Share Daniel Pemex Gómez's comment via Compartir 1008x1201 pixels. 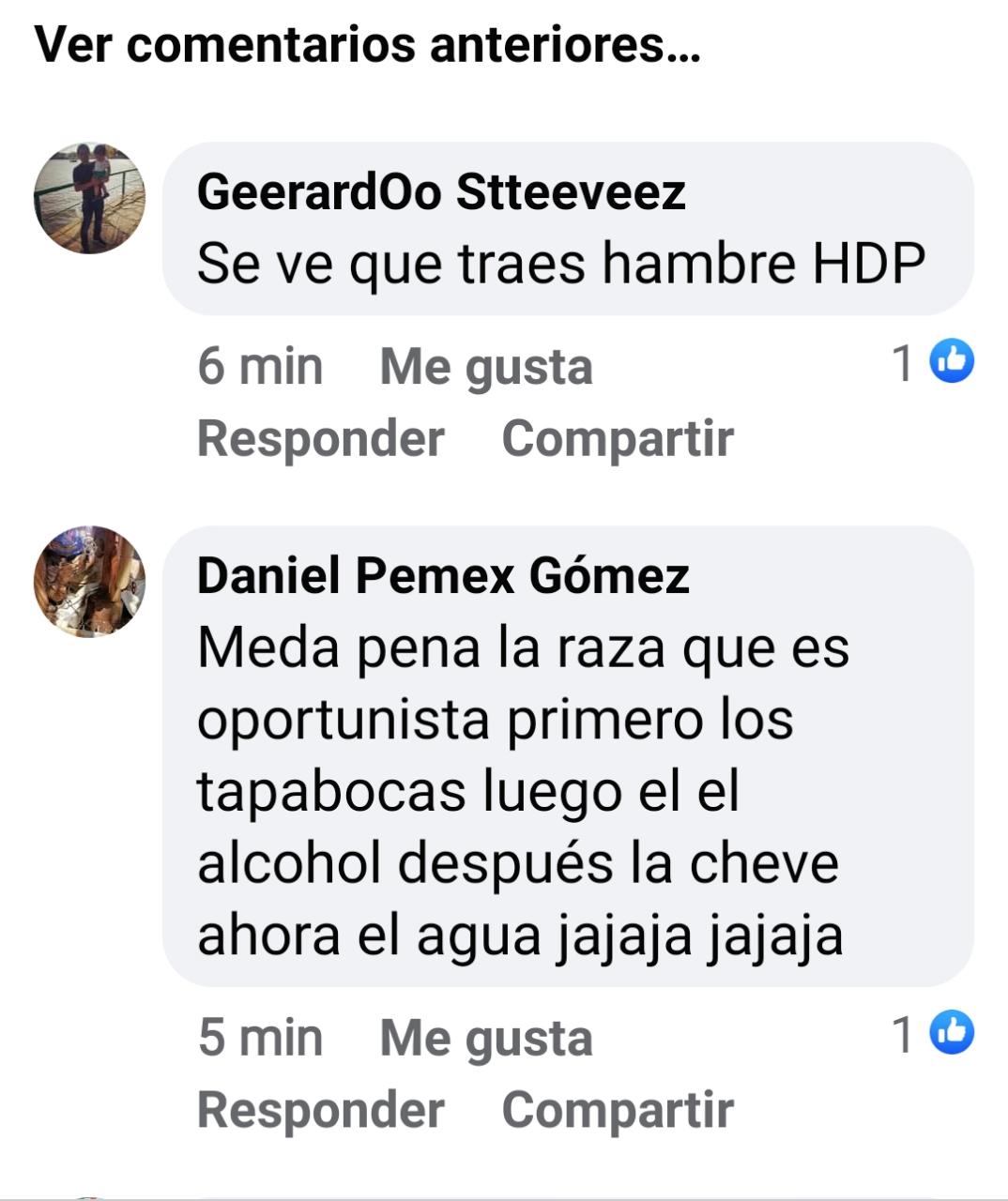[x=618, y=1110]
